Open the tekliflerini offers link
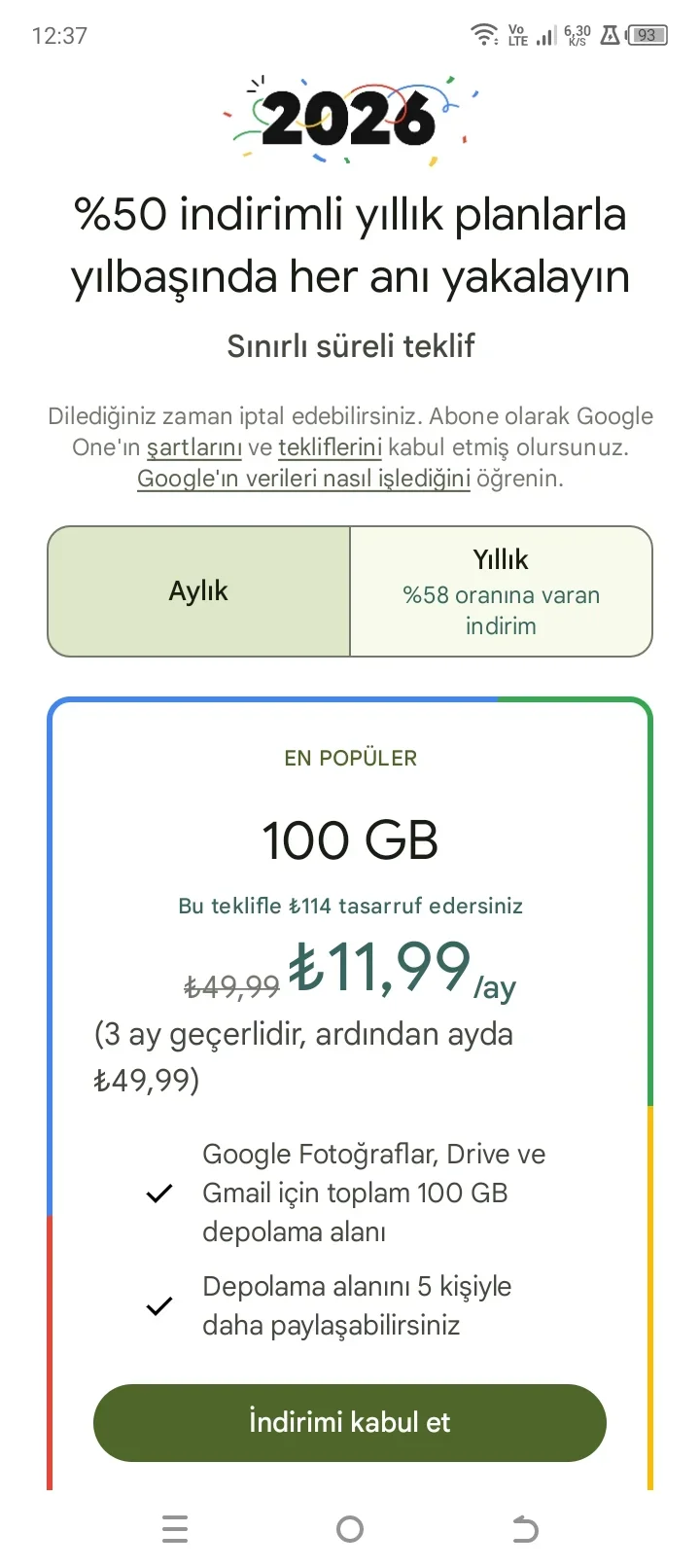The image size is (700, 1568). point(330,447)
